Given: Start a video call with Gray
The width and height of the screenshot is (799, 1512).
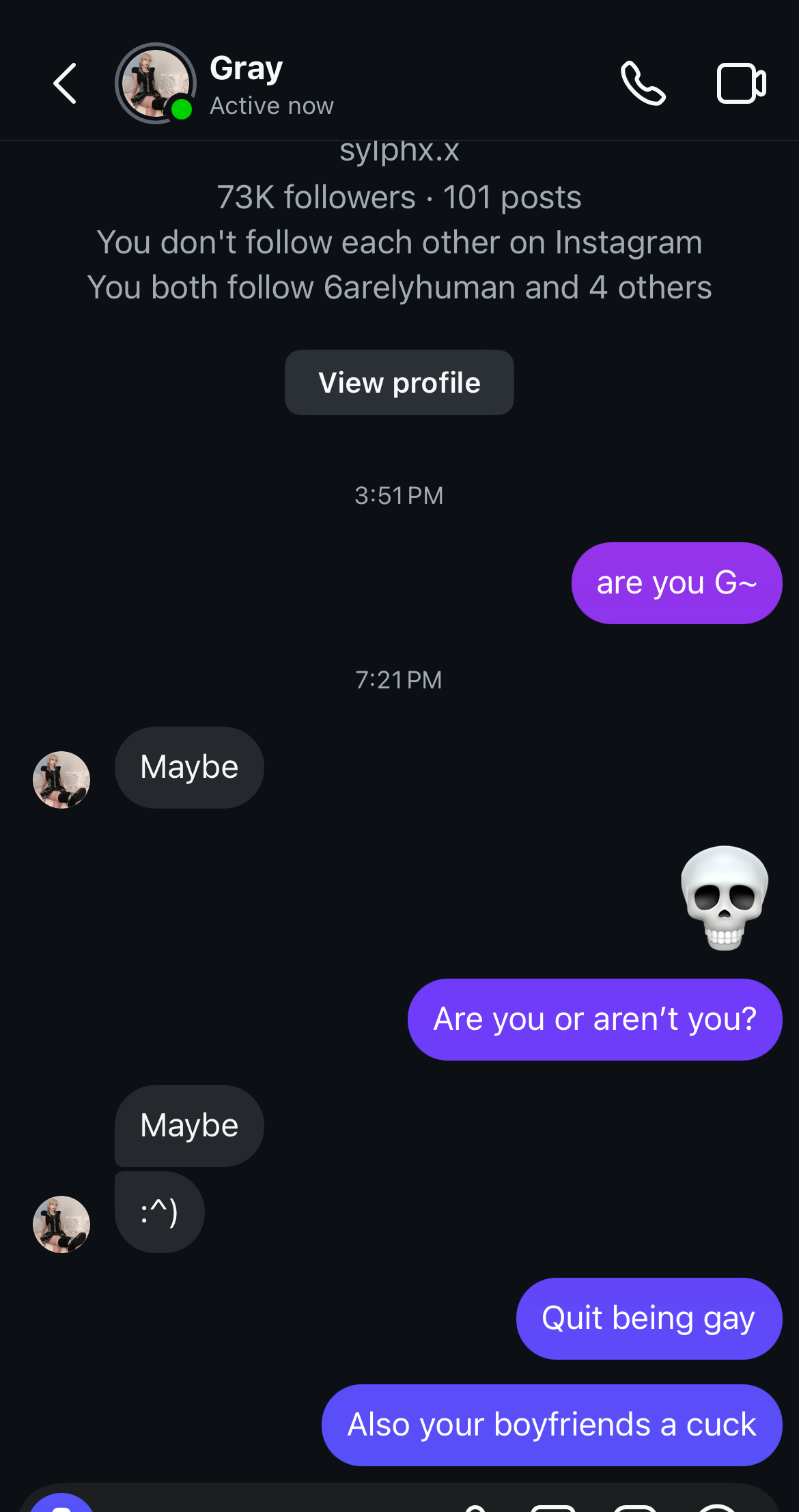Looking at the screenshot, I should click(x=741, y=83).
